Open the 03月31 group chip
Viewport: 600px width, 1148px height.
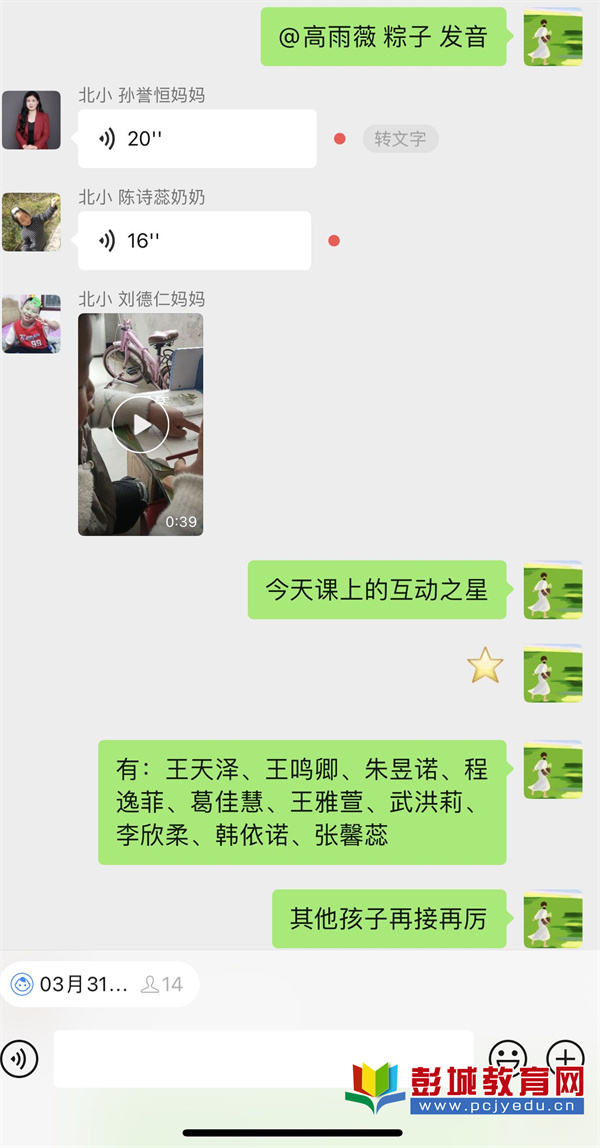(x=98, y=984)
